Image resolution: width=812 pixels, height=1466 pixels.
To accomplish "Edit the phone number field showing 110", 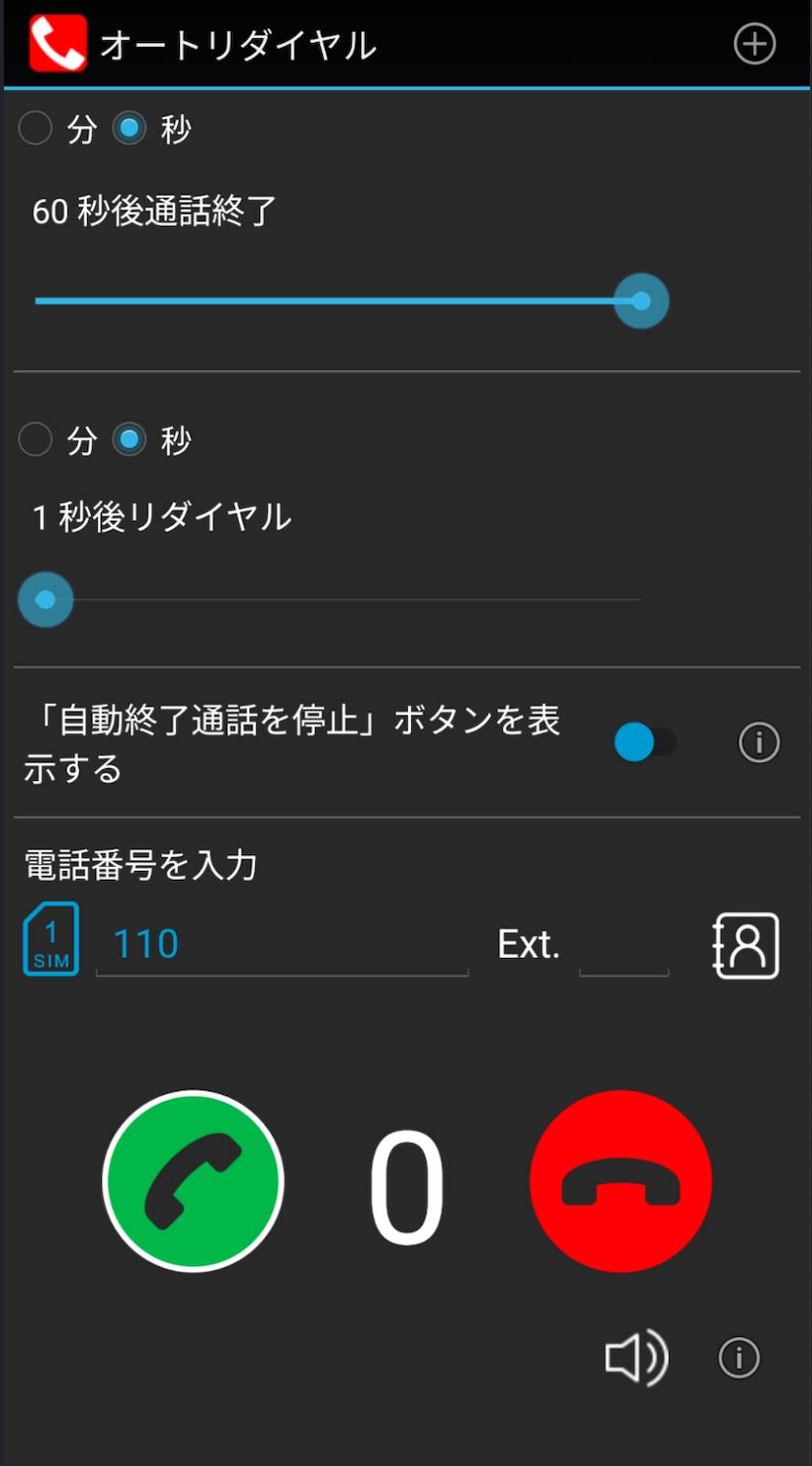I will [282, 944].
